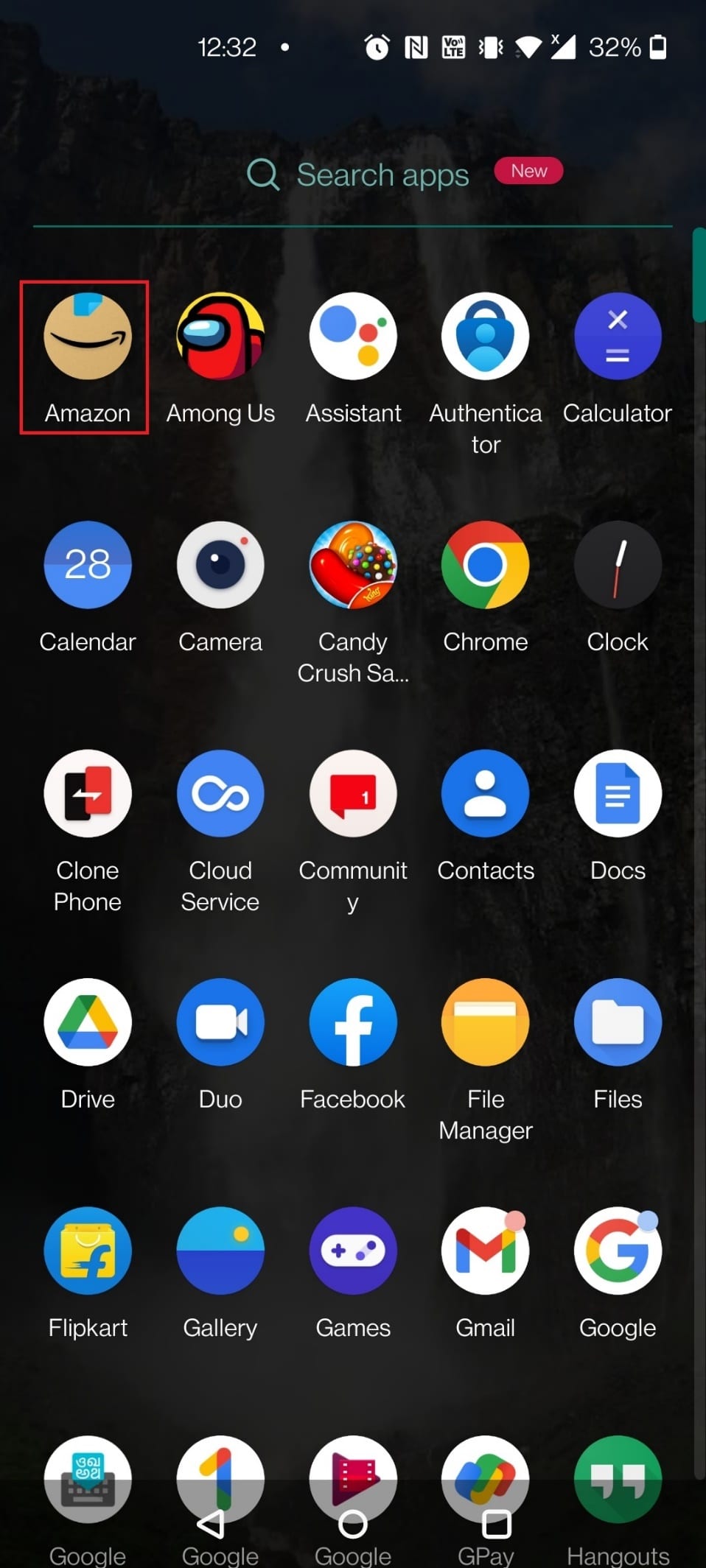Open the Calculator app
Screen dimensions: 706x1568
point(618,337)
